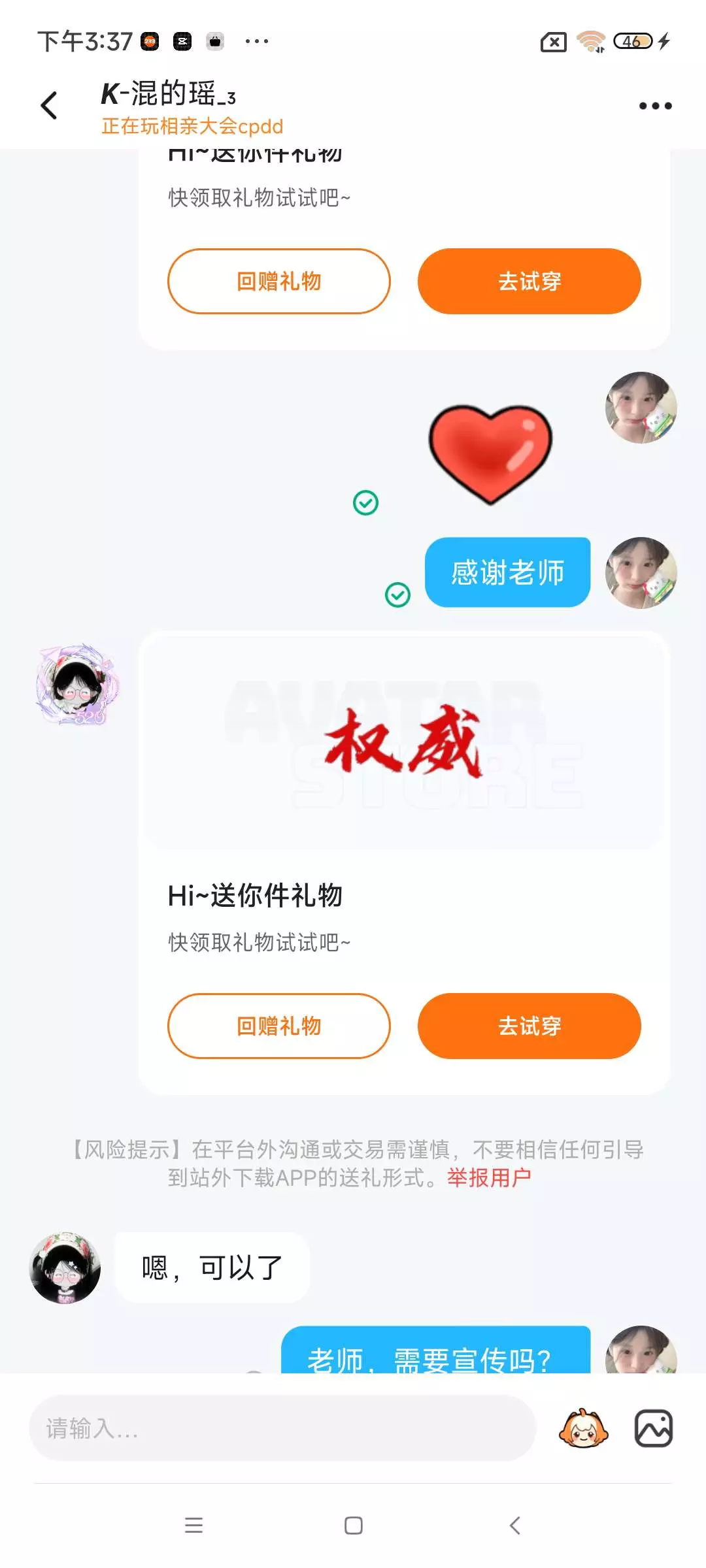Open recent apps from the navigation bar
The height and width of the screenshot is (1568, 706).
(x=193, y=1526)
